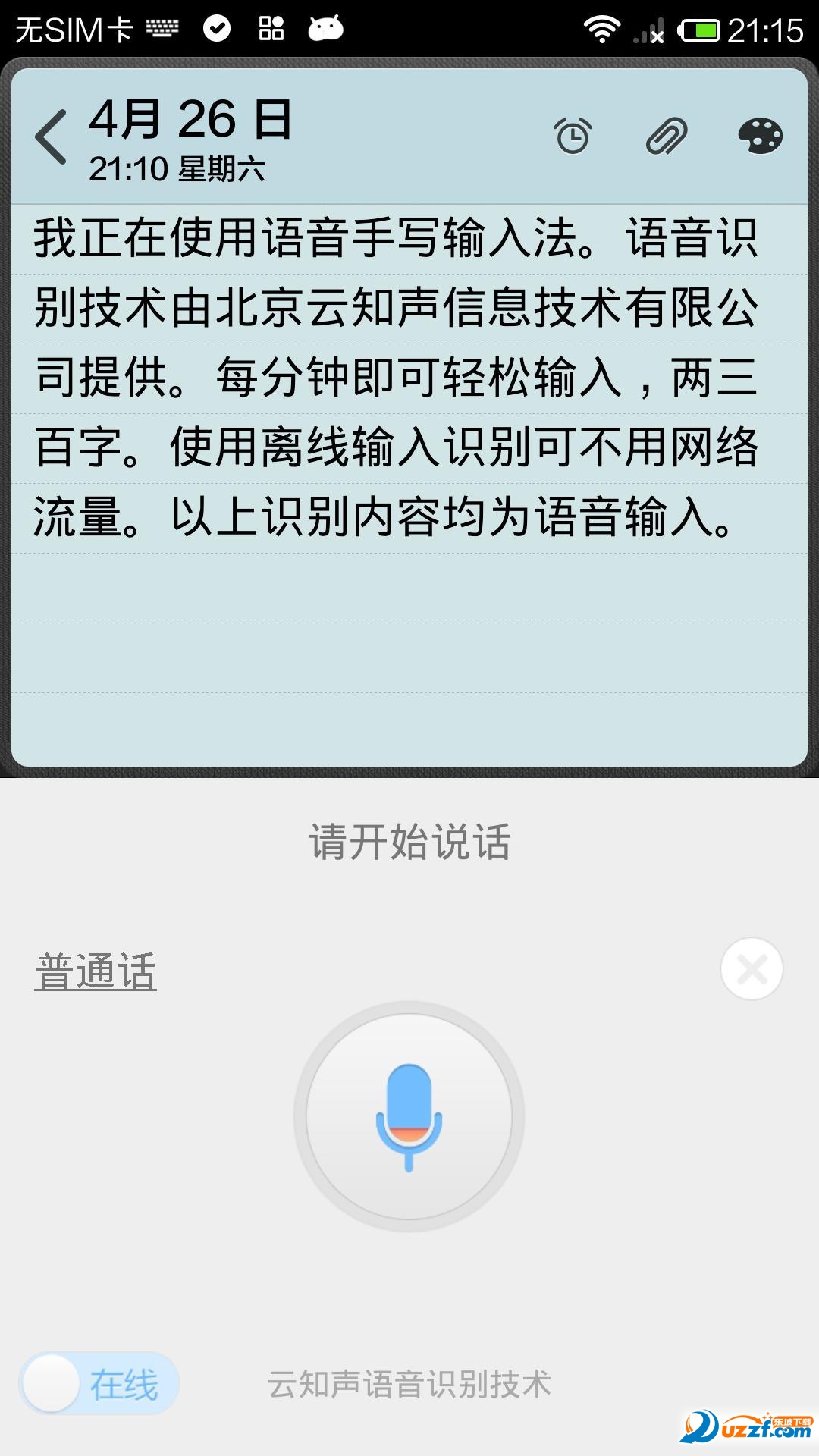Go back from the note
The image size is (819, 1456).
(52, 137)
